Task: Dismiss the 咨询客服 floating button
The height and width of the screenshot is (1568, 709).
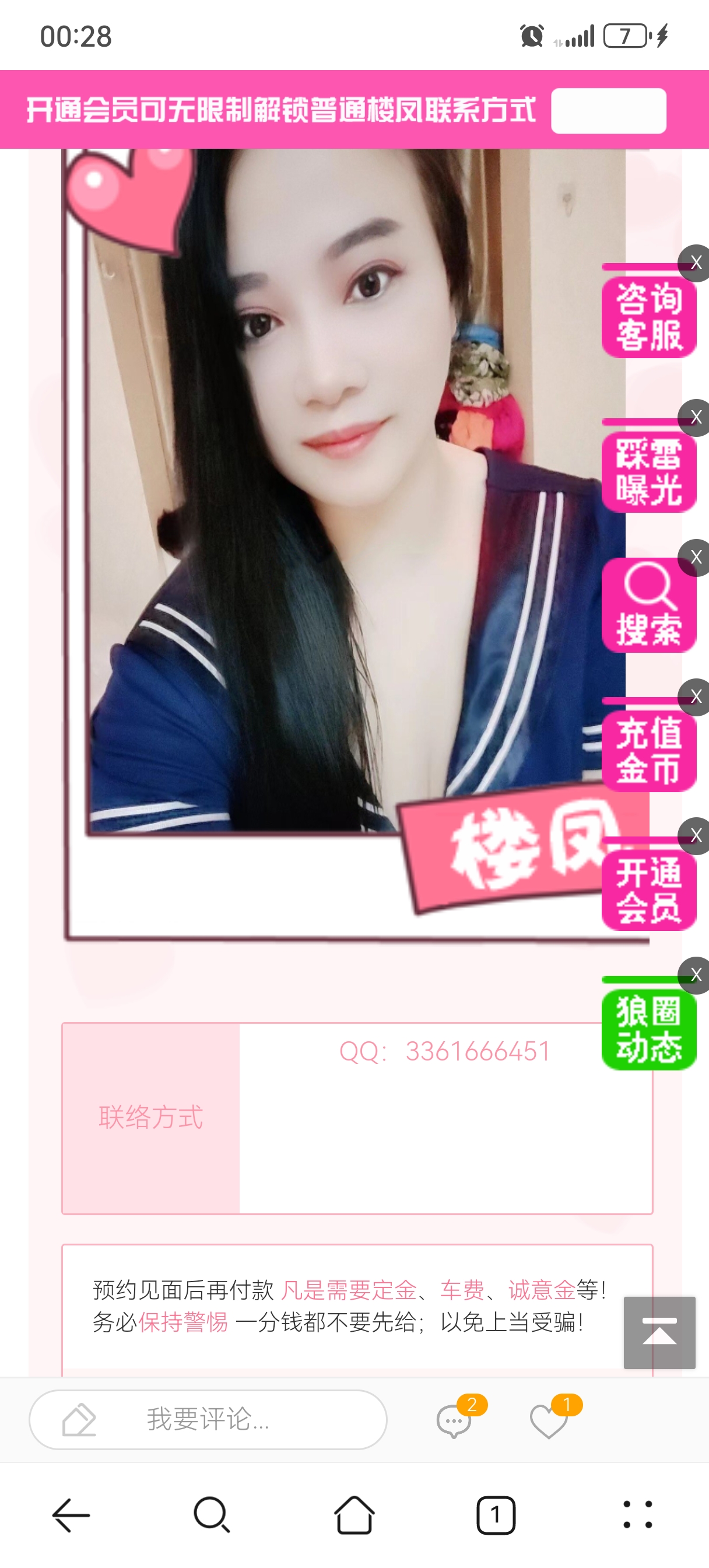Action: [x=696, y=262]
